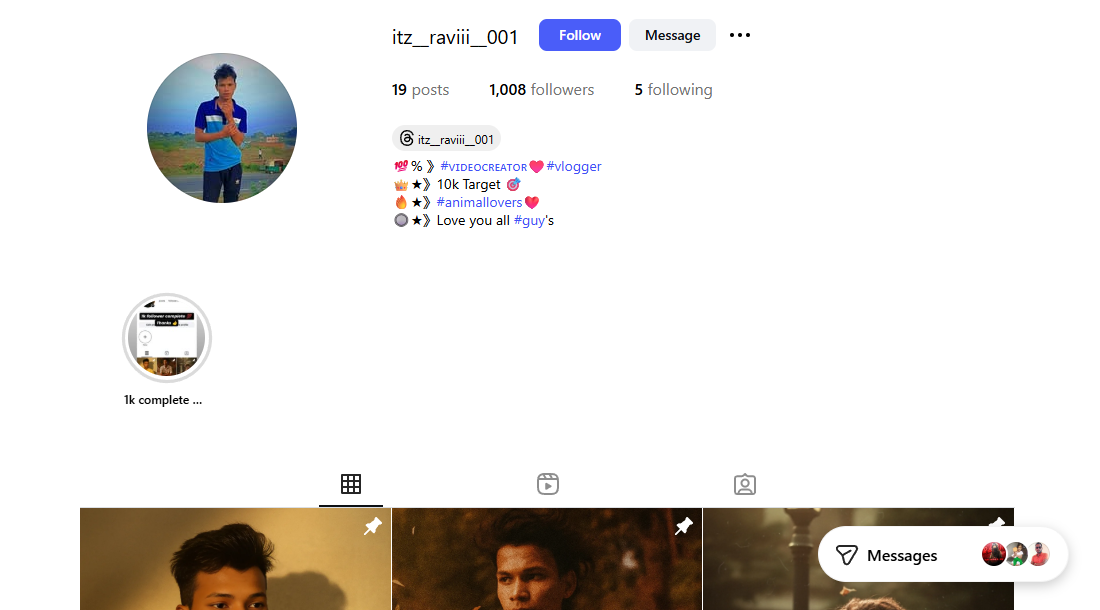Image resolution: width=1100 pixels, height=610 pixels.
Task: Open the three-dot options menu
Action: (x=739, y=35)
